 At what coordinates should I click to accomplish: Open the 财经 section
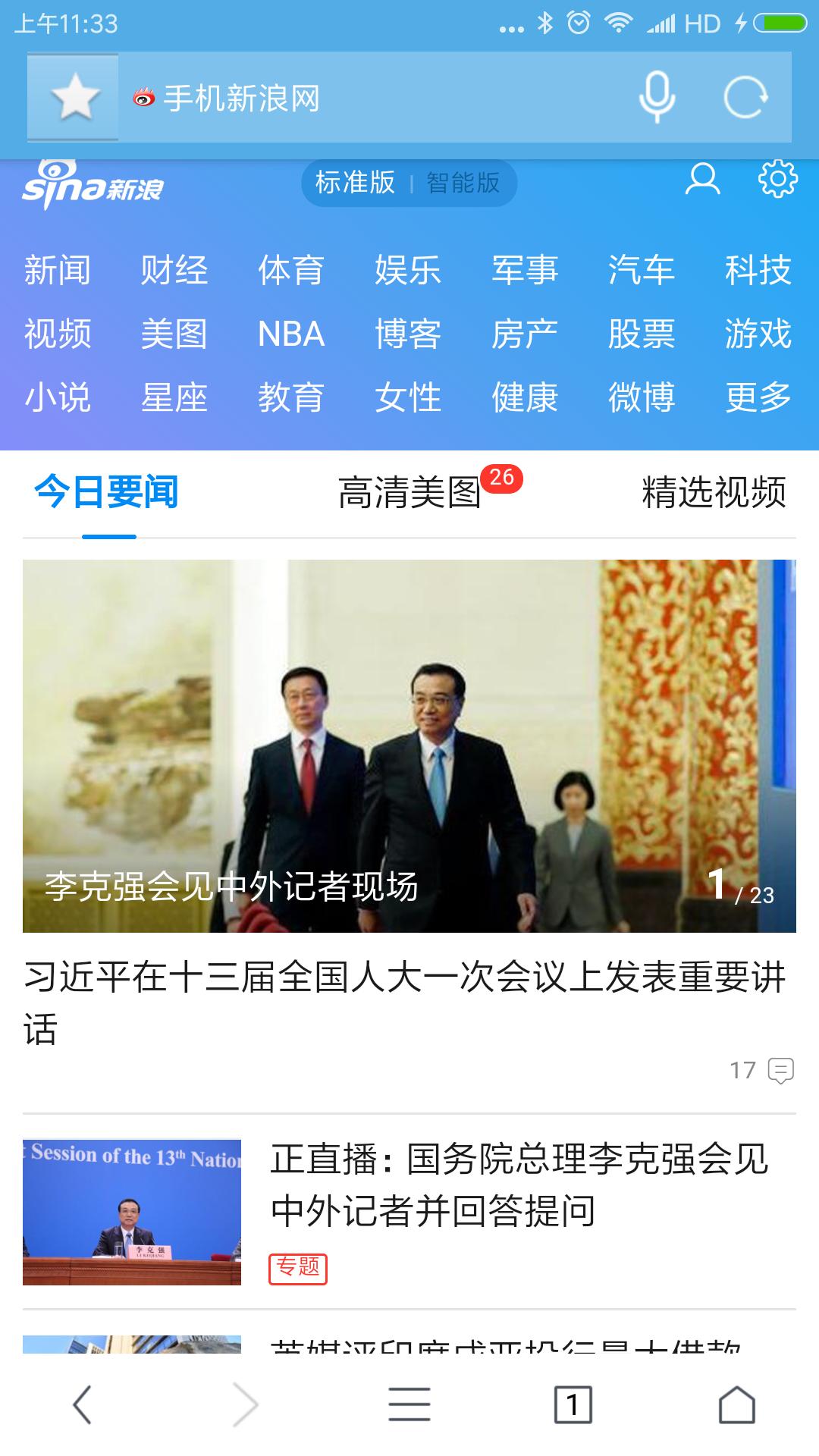pyautogui.click(x=174, y=270)
